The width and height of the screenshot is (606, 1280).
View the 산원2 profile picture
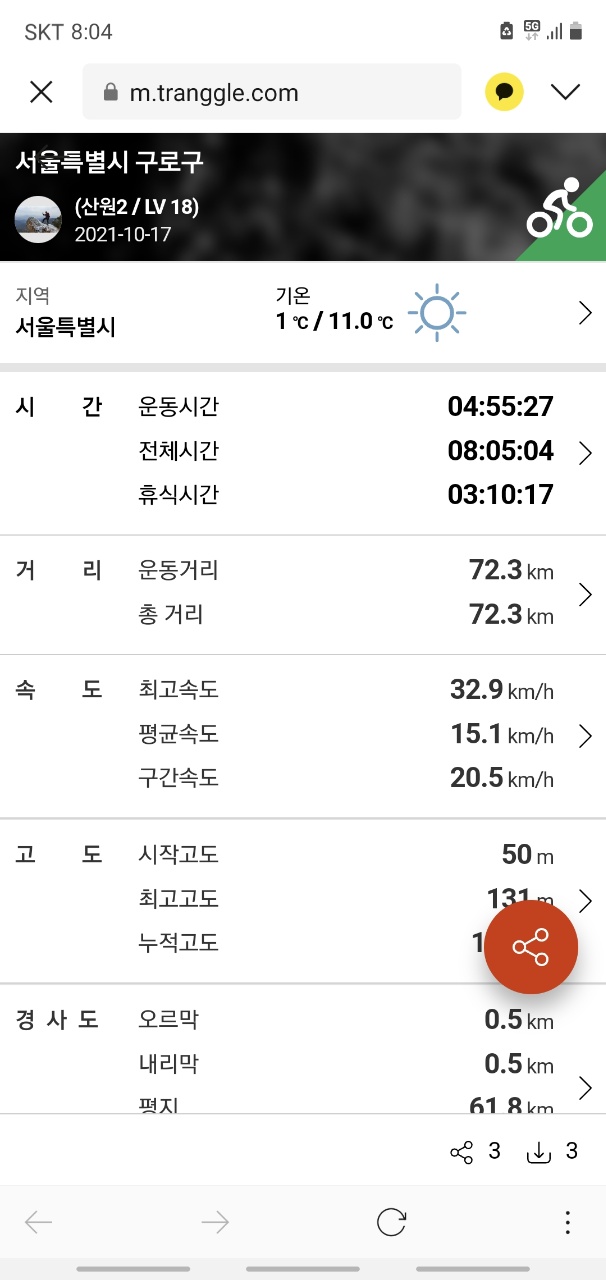[39, 220]
